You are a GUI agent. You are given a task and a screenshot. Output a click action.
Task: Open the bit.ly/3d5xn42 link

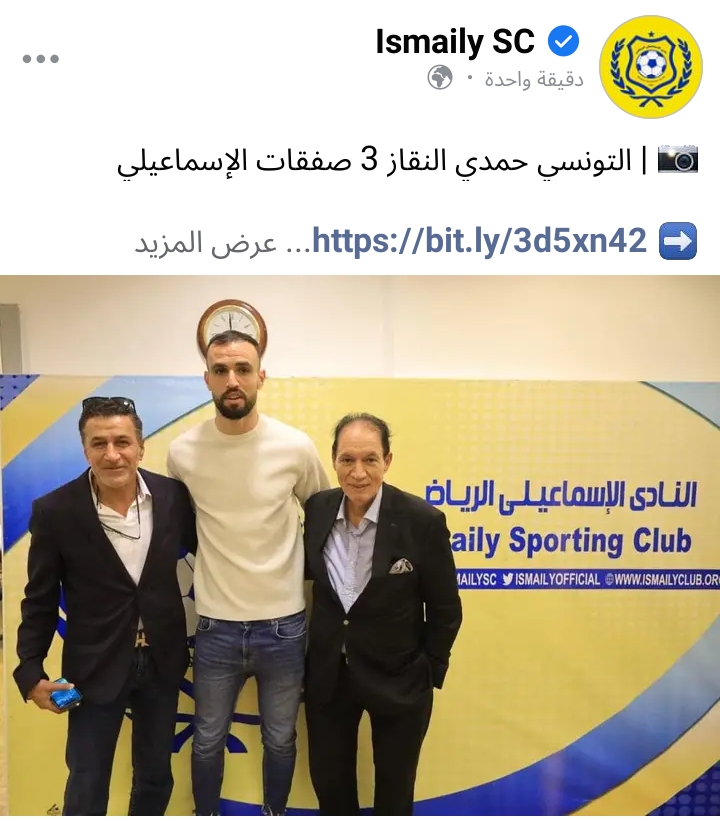click(x=480, y=241)
